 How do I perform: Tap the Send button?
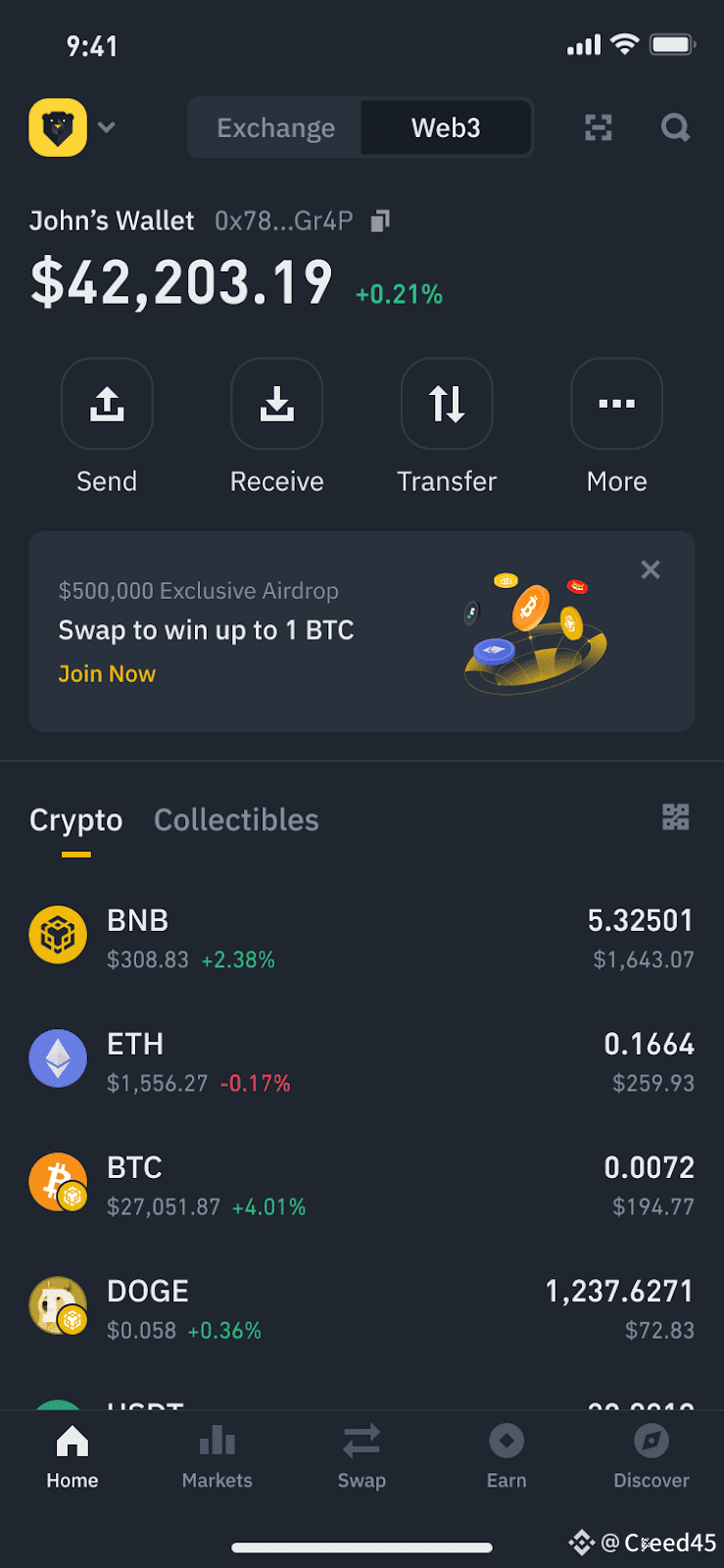[x=107, y=404]
